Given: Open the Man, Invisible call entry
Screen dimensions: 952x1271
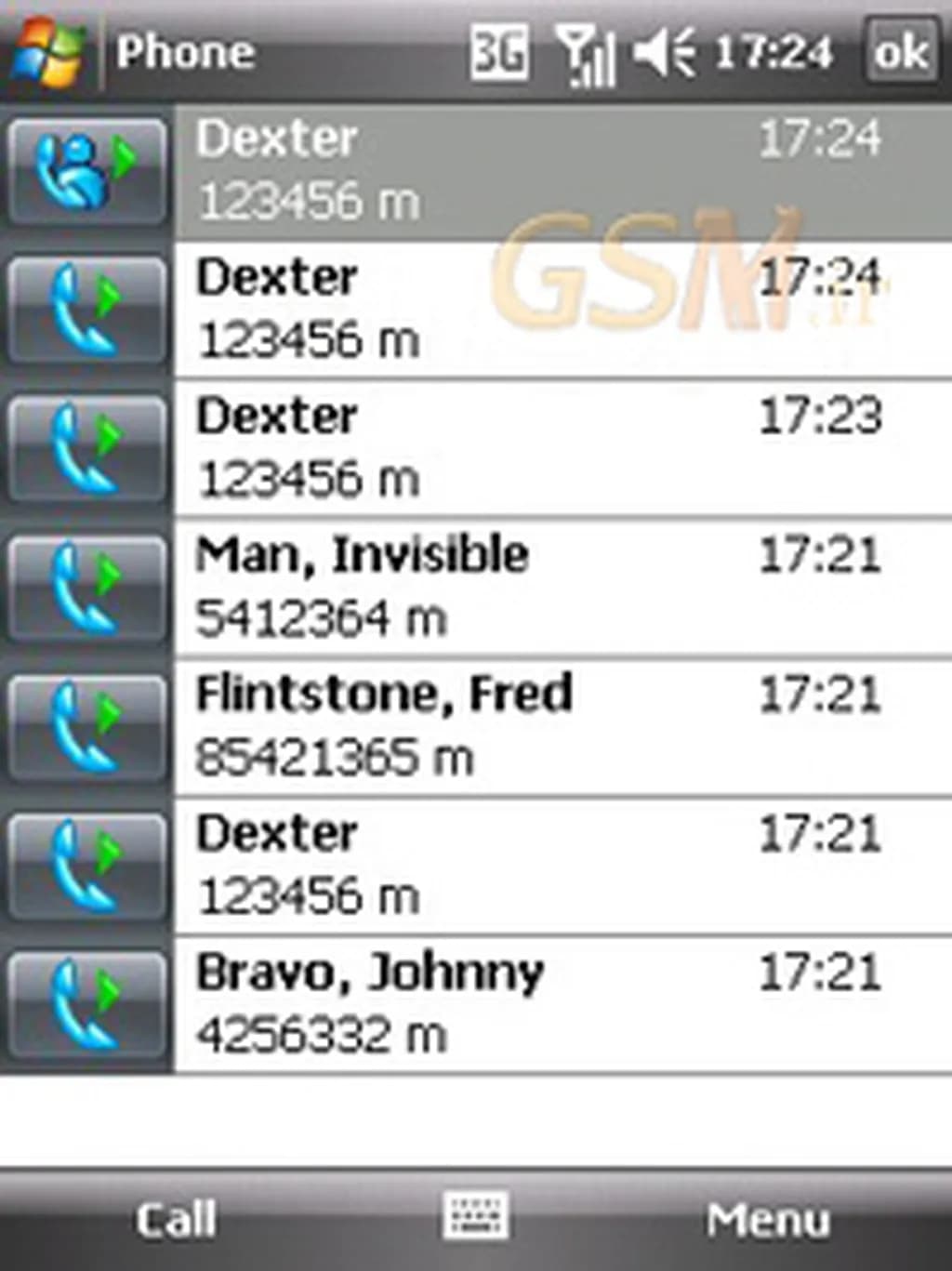Looking at the screenshot, I should click(x=558, y=588).
